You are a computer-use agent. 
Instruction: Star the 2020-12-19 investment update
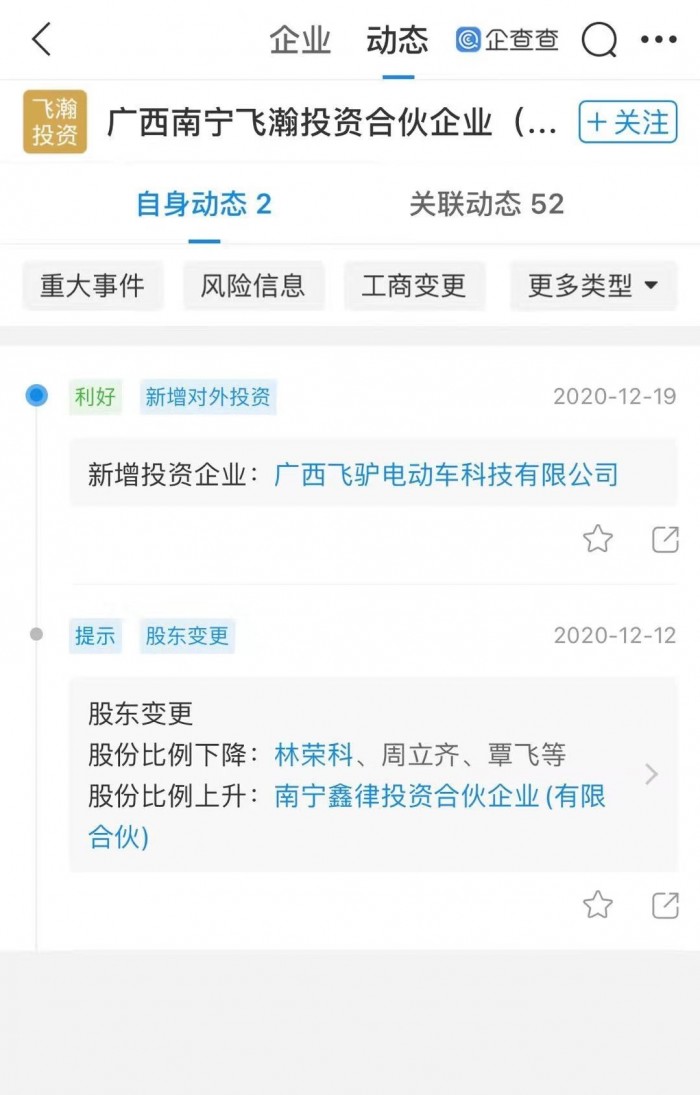click(597, 539)
